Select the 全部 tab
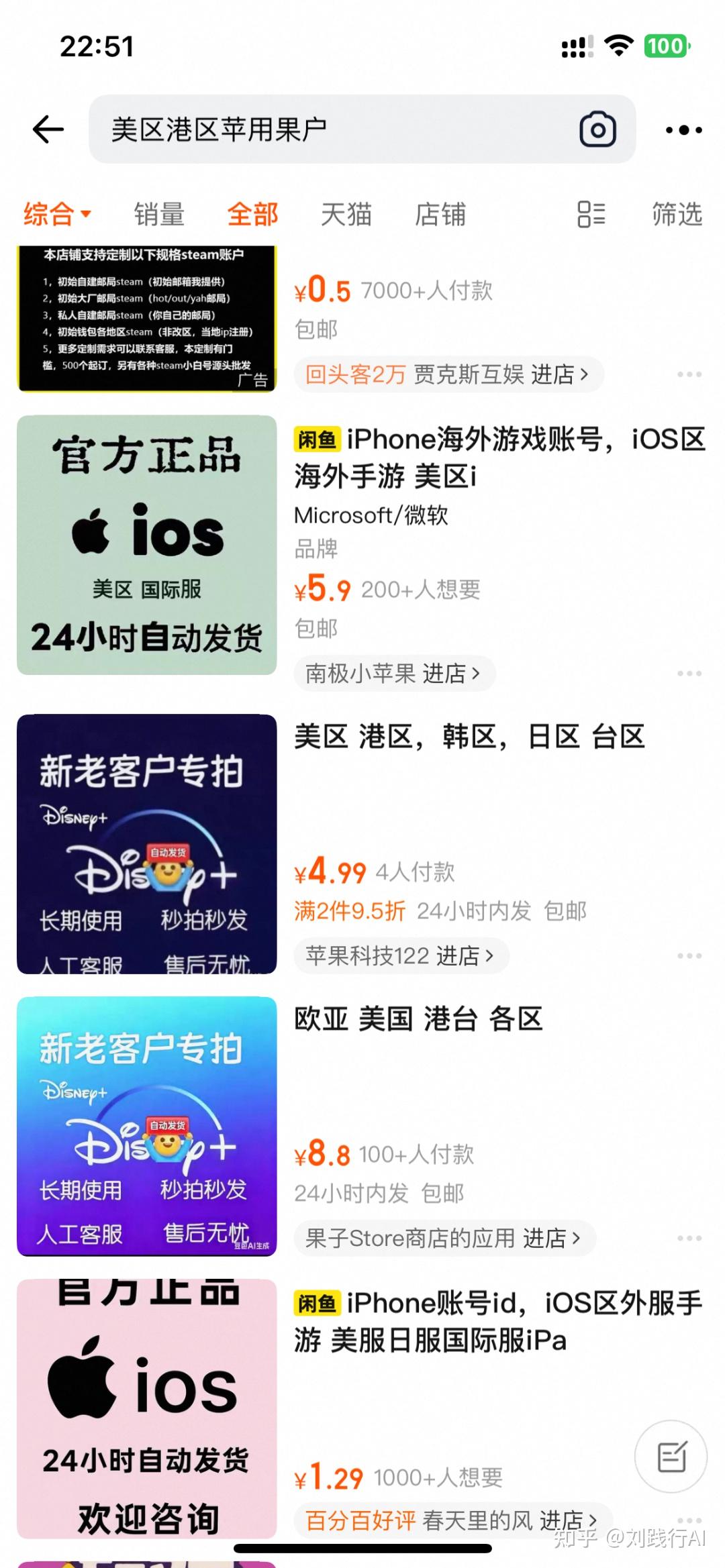The height and width of the screenshot is (1568, 725). point(254,214)
